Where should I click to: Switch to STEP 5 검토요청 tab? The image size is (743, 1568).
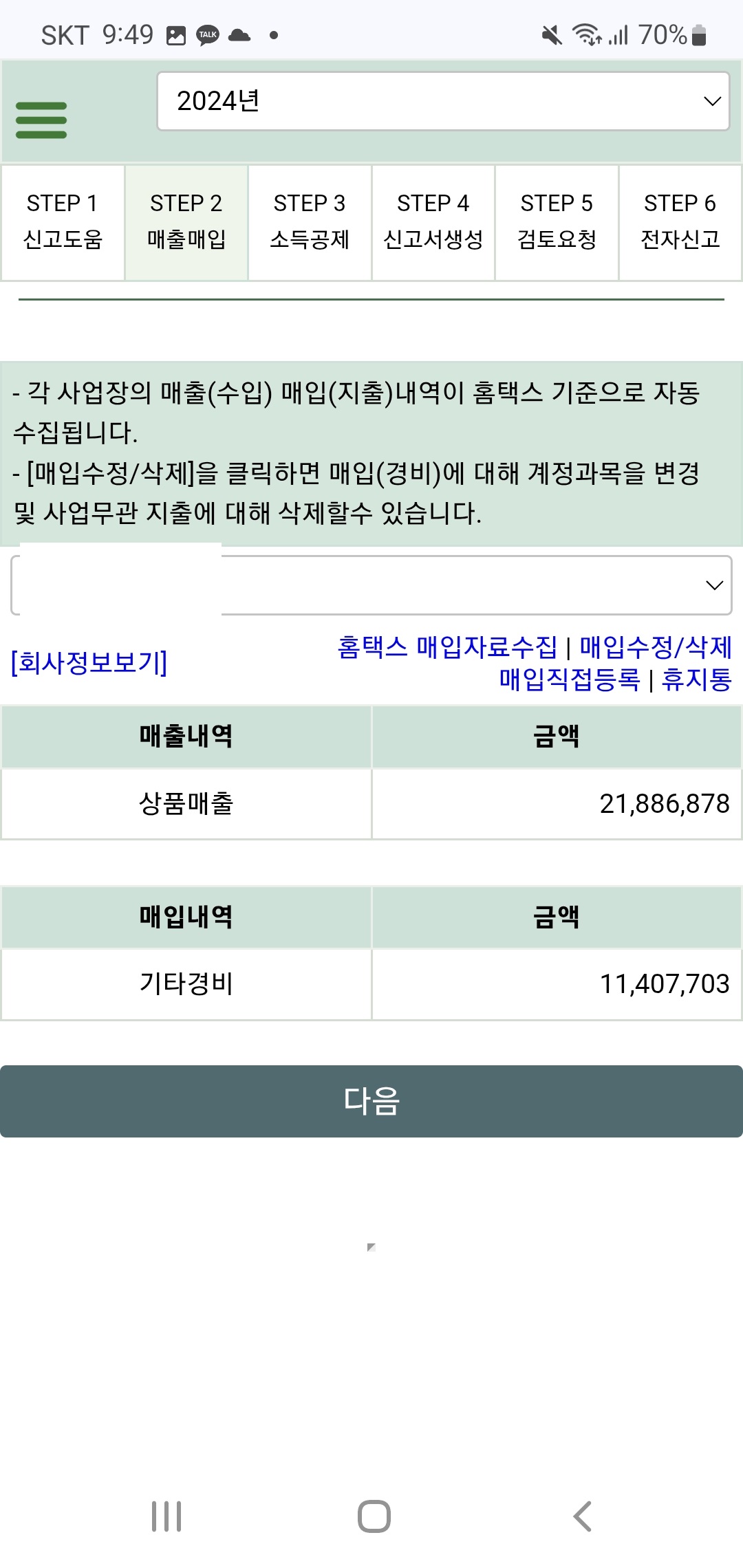pos(557,222)
